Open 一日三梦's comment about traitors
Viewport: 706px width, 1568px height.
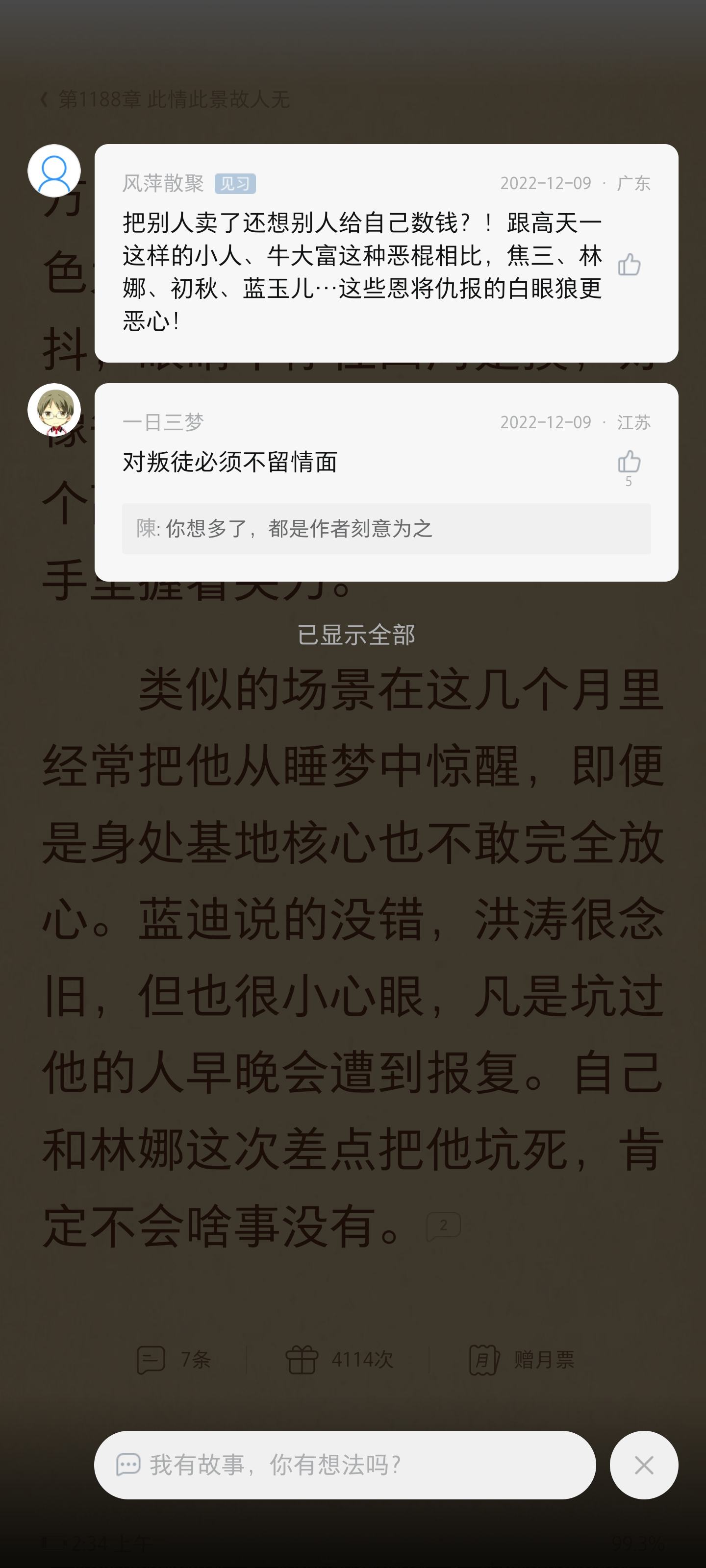pos(230,462)
